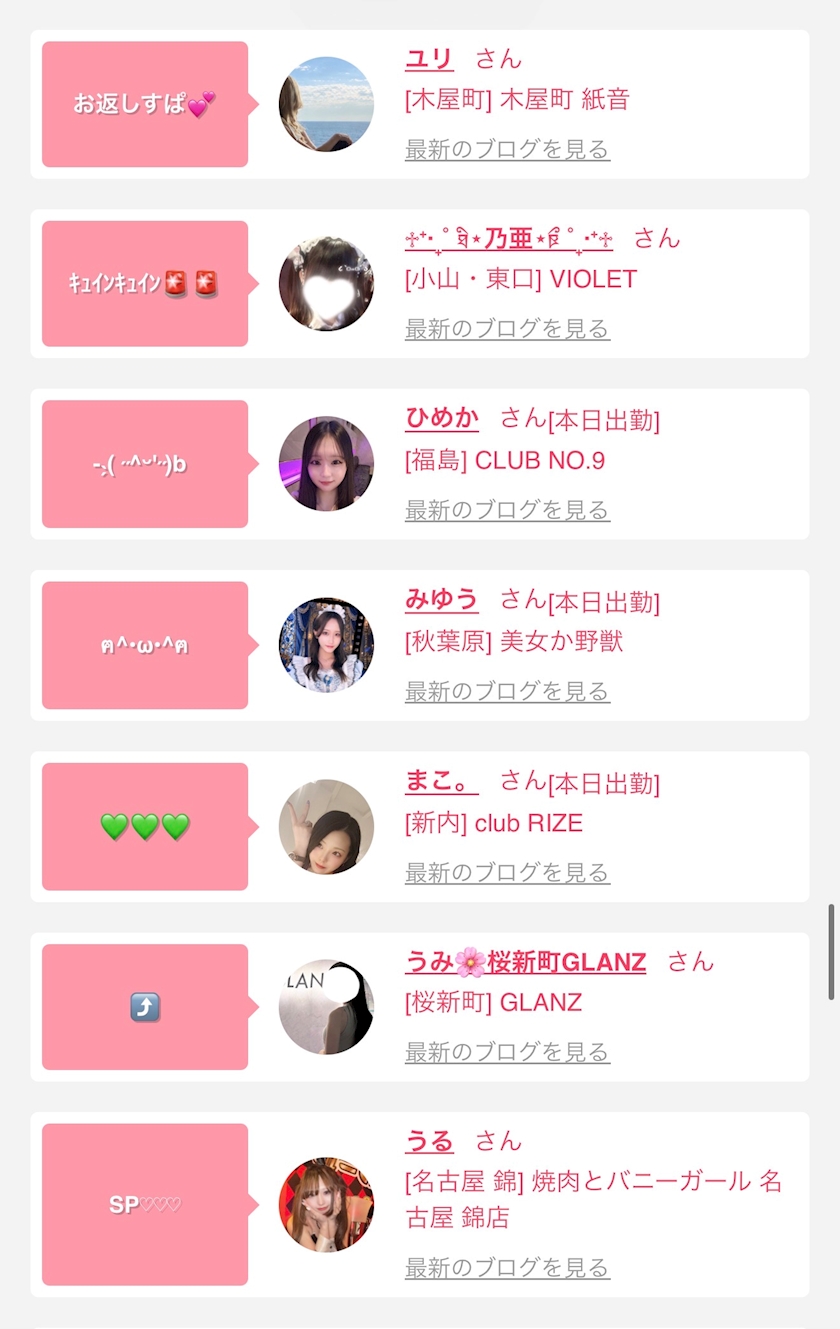The width and height of the screenshot is (840, 1329).
Task: Open みゆう's profile name link
Action: click(x=442, y=599)
